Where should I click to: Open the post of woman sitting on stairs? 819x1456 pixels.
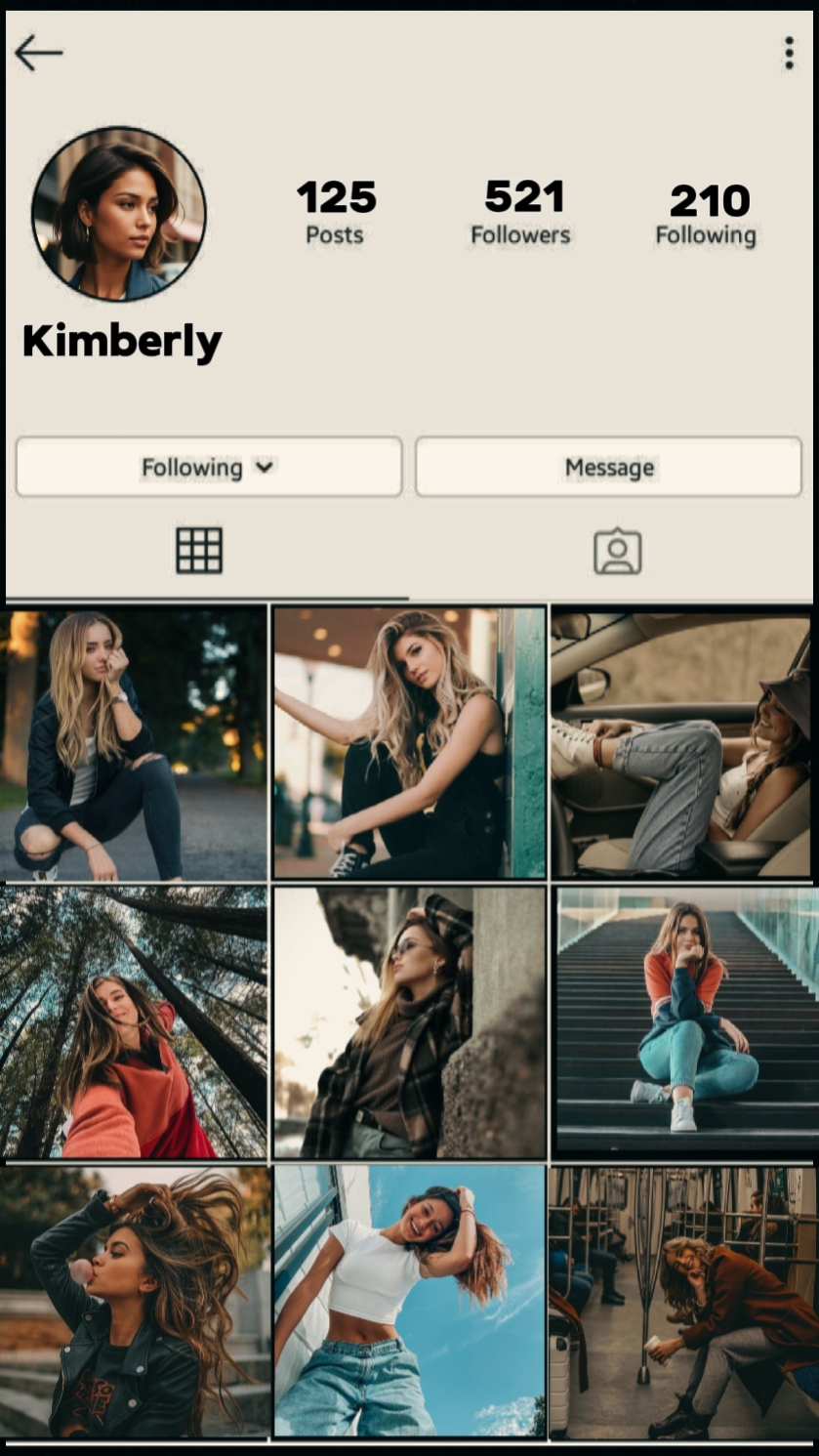[686, 1022]
